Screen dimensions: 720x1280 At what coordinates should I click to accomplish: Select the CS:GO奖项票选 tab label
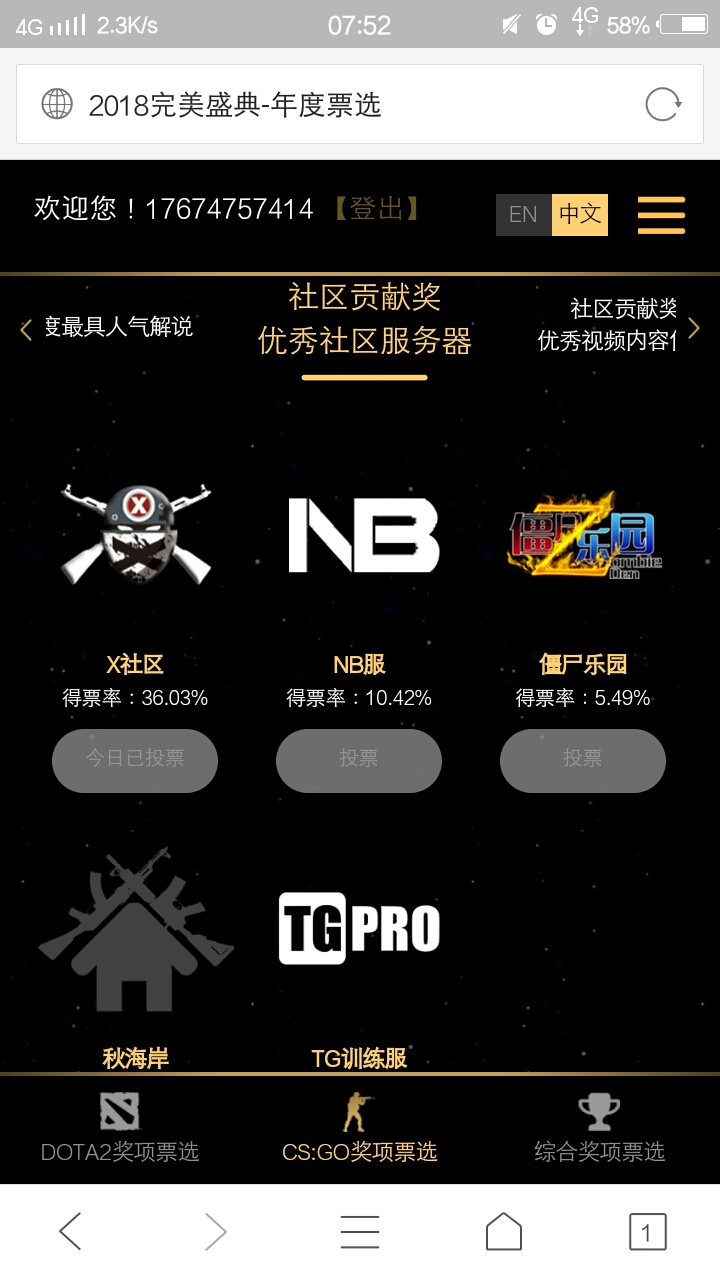[360, 1151]
